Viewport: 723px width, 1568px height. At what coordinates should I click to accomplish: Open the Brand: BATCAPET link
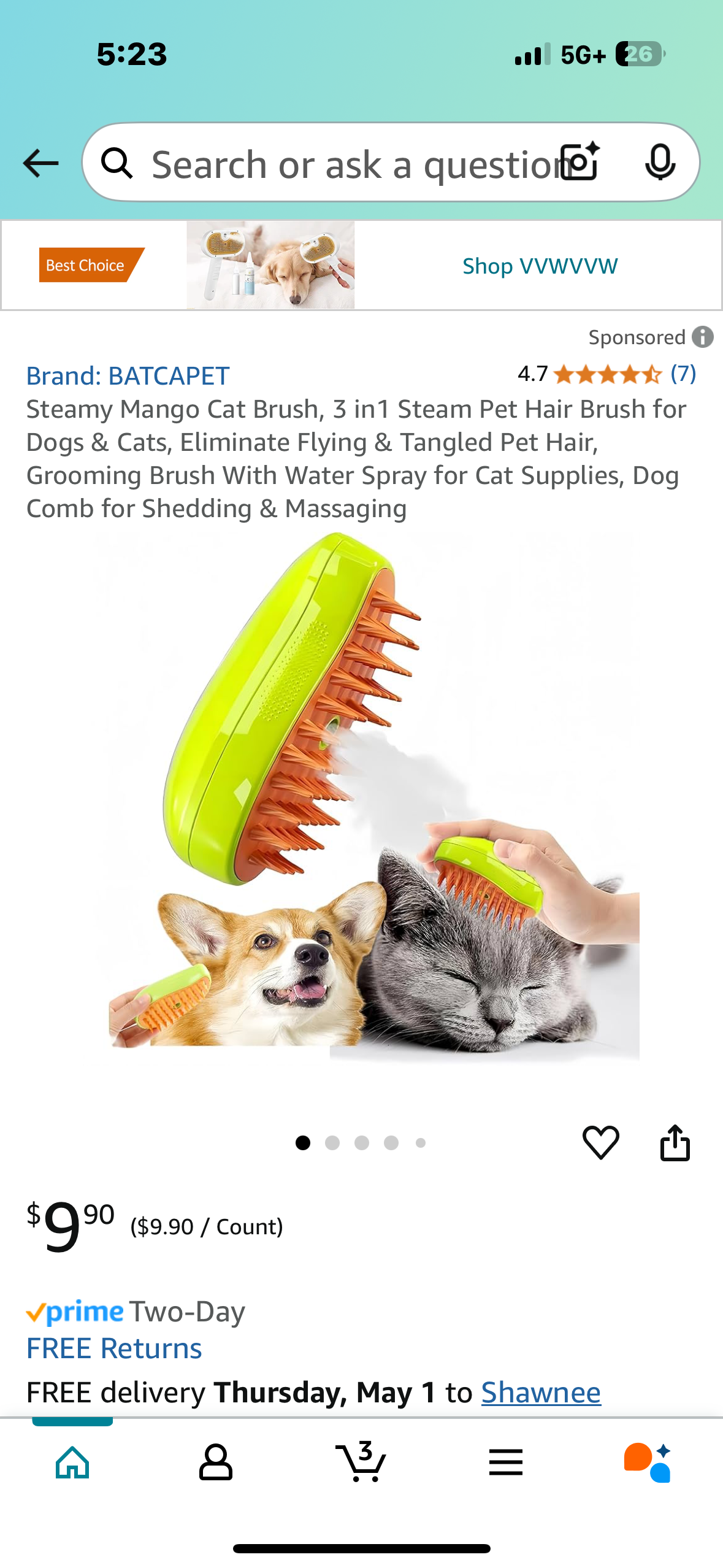point(128,376)
